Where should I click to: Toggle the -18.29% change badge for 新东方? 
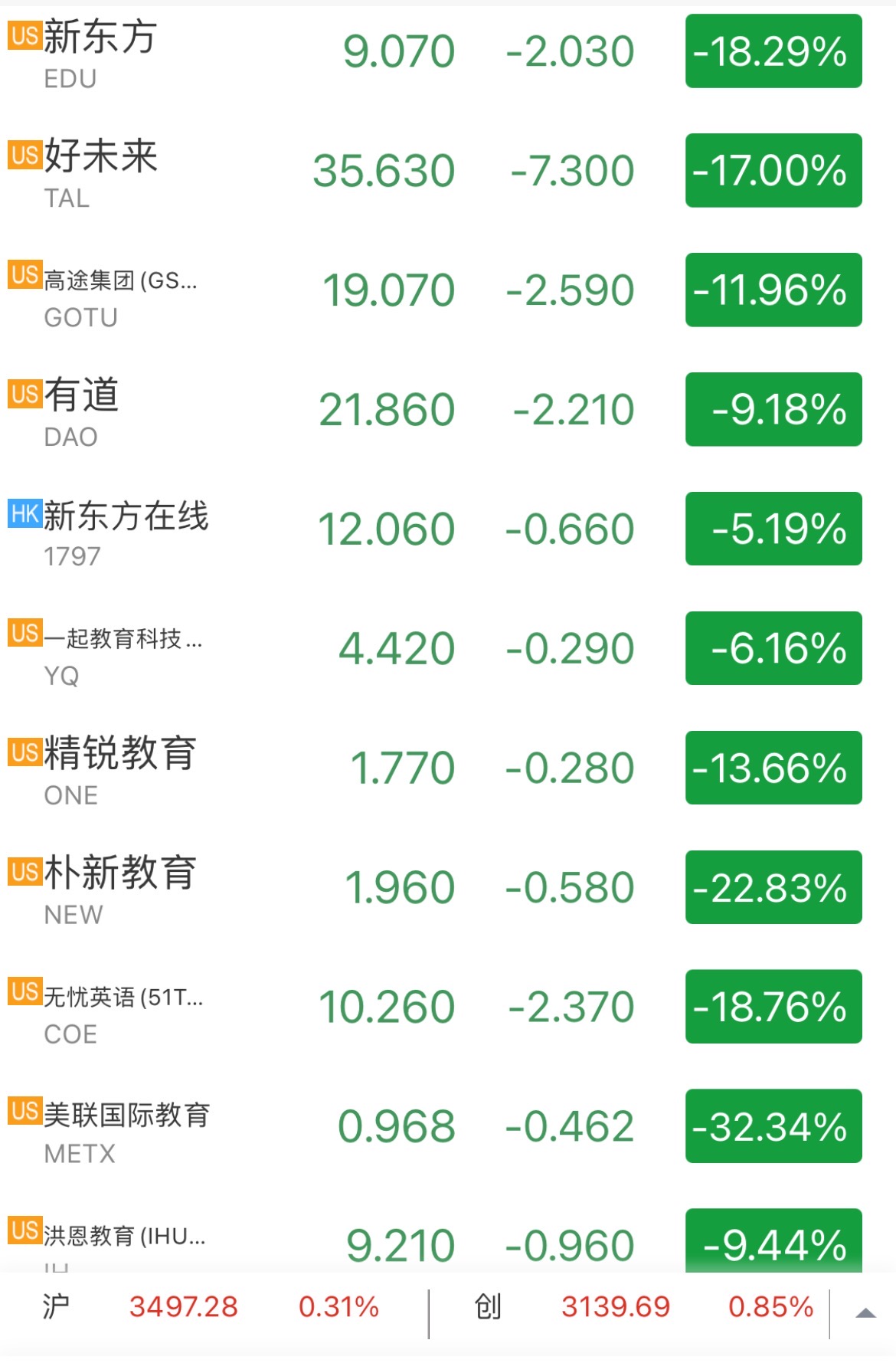(x=773, y=51)
